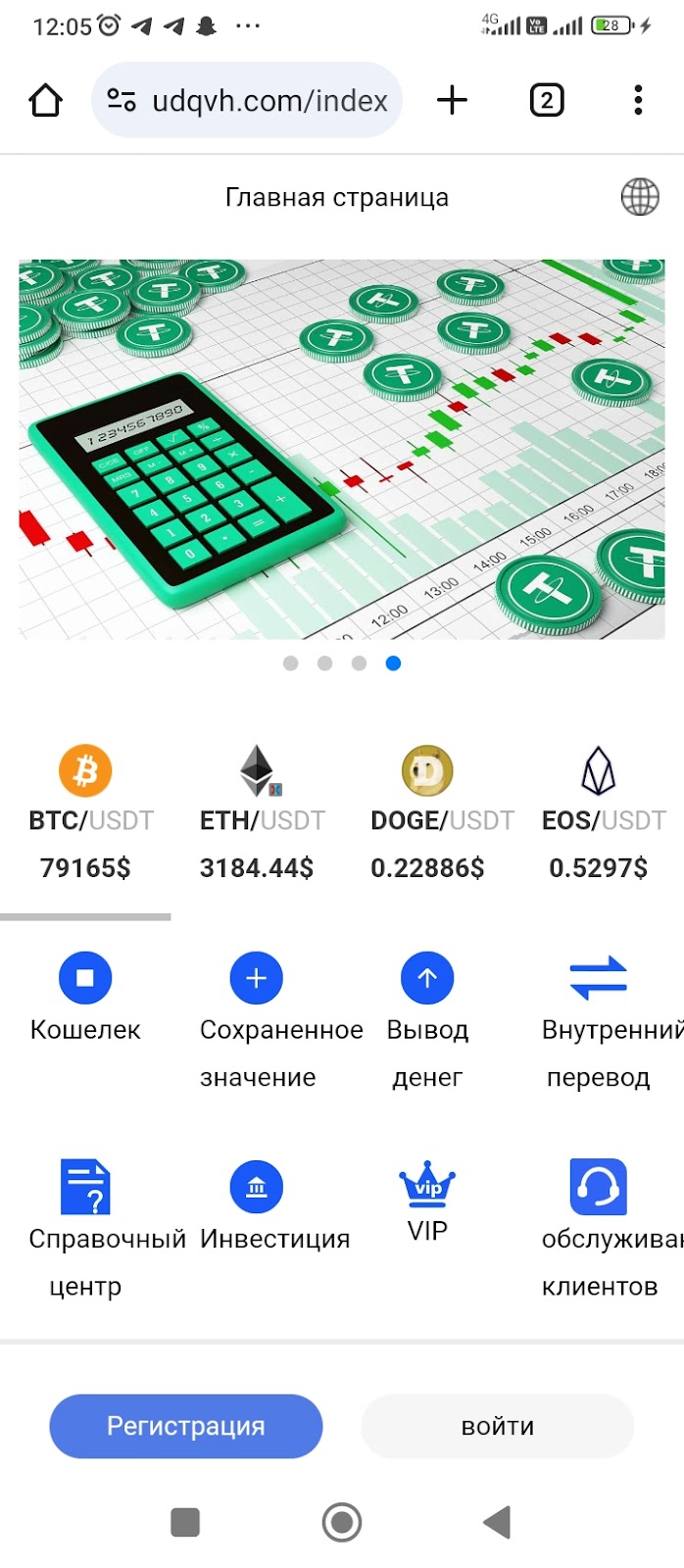Select the first banner page dot
Viewport: 684px width, 1568px height.
tap(290, 663)
